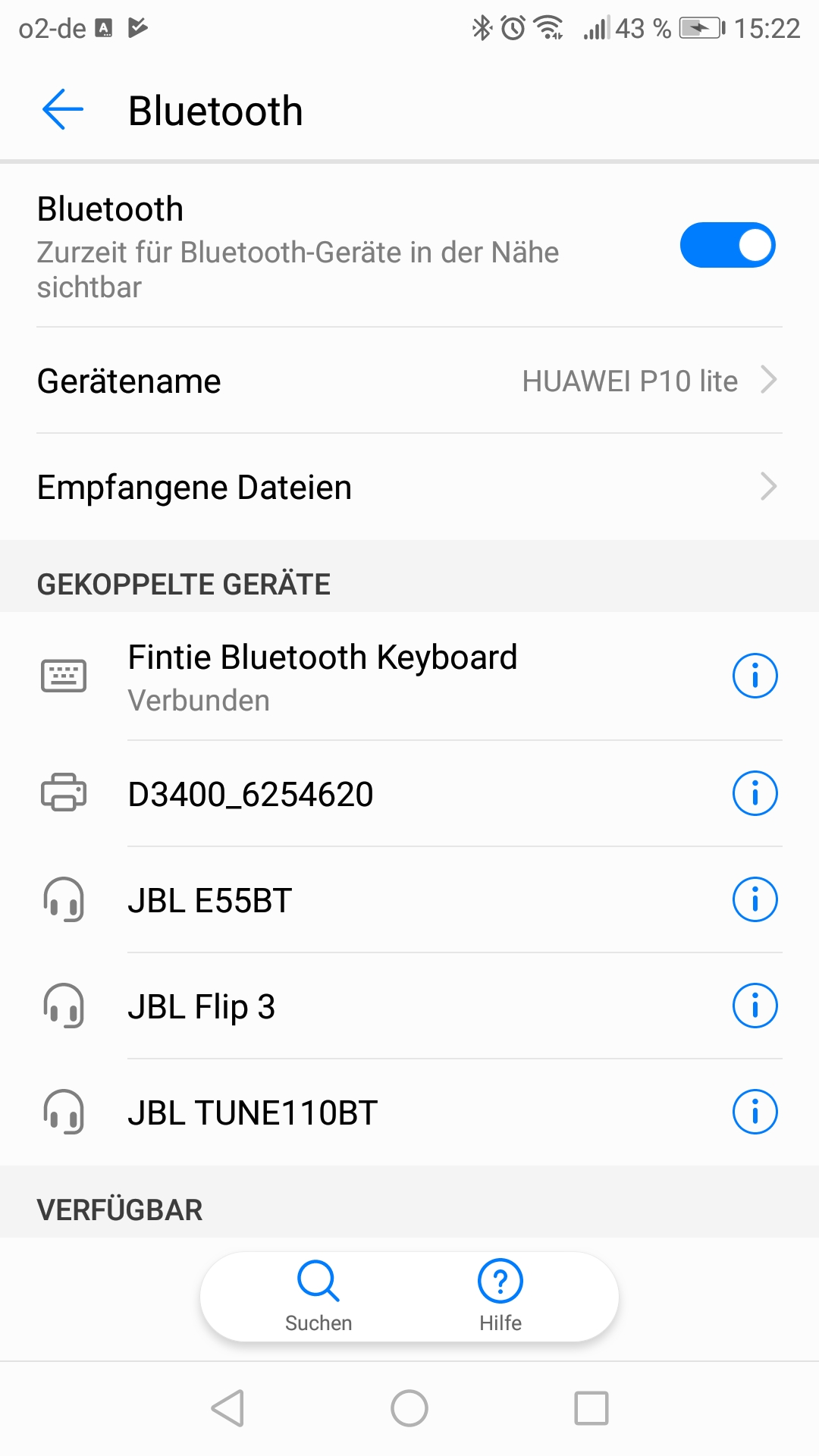
Task: Tap the system home button
Action: 409,1408
